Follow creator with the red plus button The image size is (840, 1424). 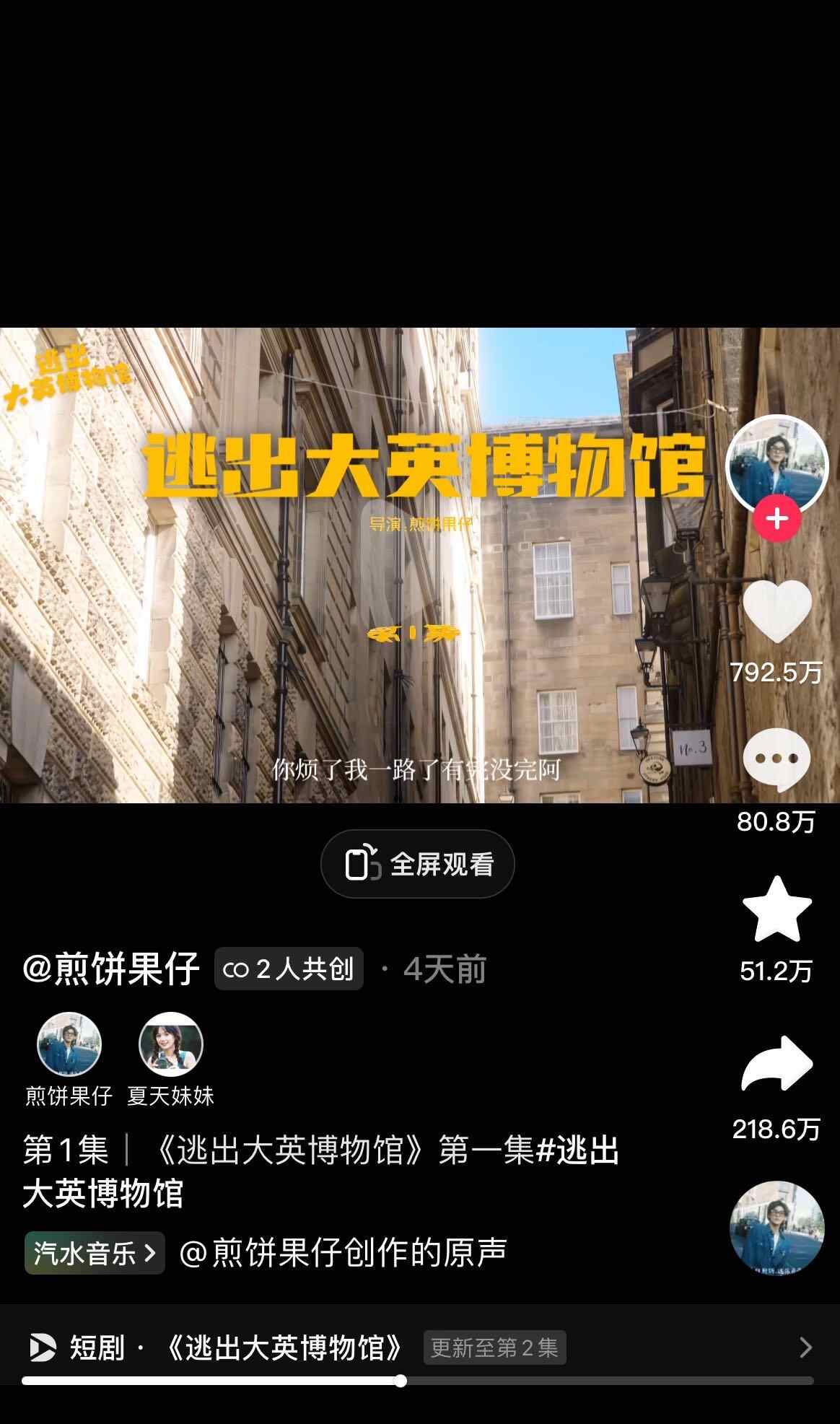coord(777,519)
